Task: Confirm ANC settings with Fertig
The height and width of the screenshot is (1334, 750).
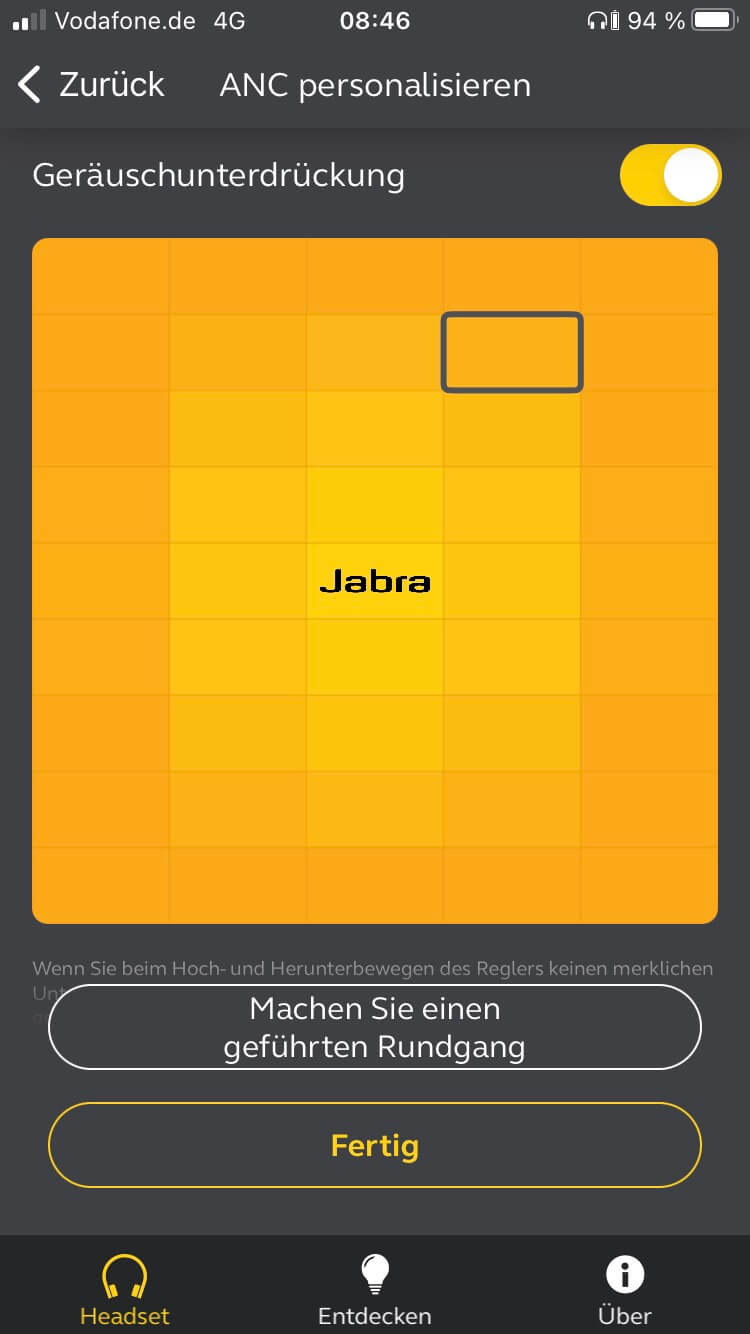Action: tap(374, 1145)
